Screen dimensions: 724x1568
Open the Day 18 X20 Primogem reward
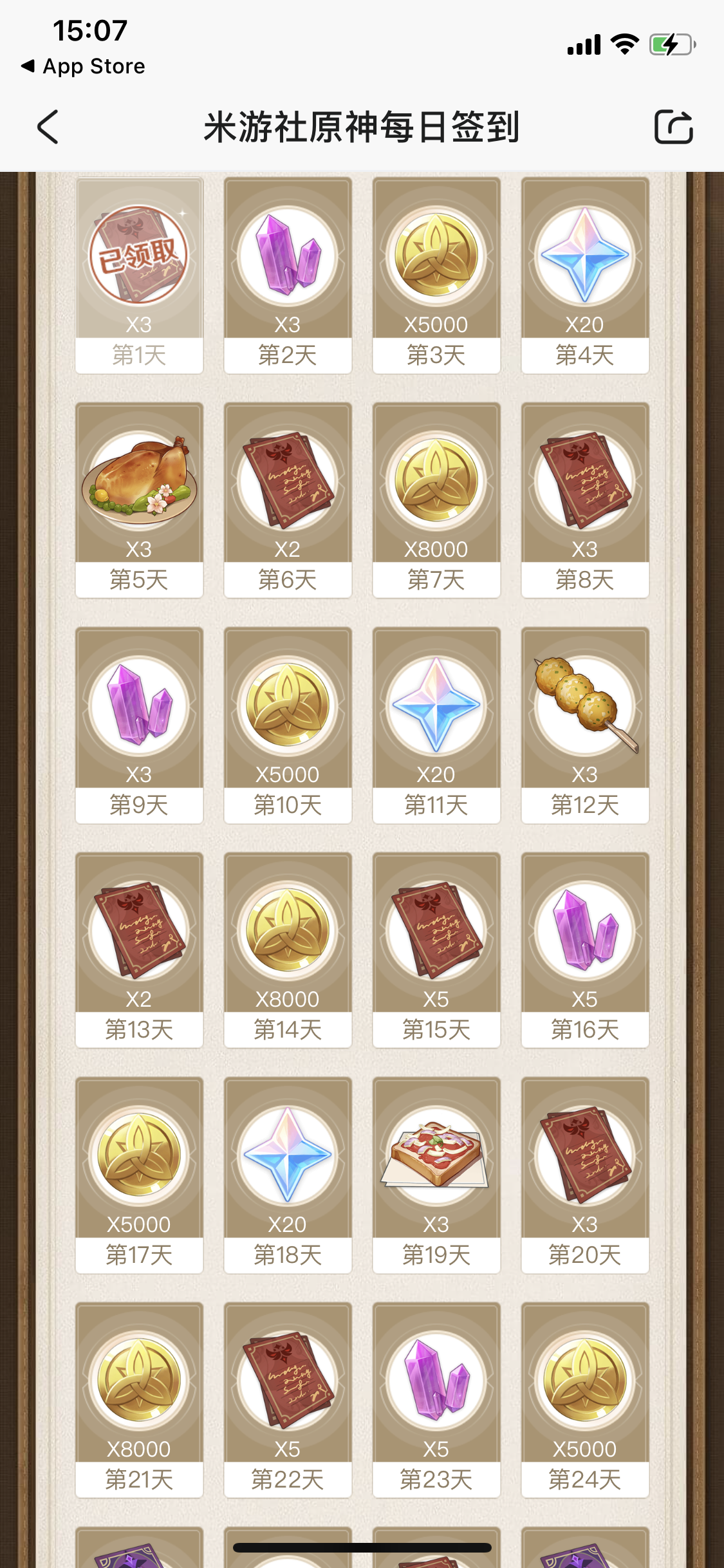(288, 1175)
